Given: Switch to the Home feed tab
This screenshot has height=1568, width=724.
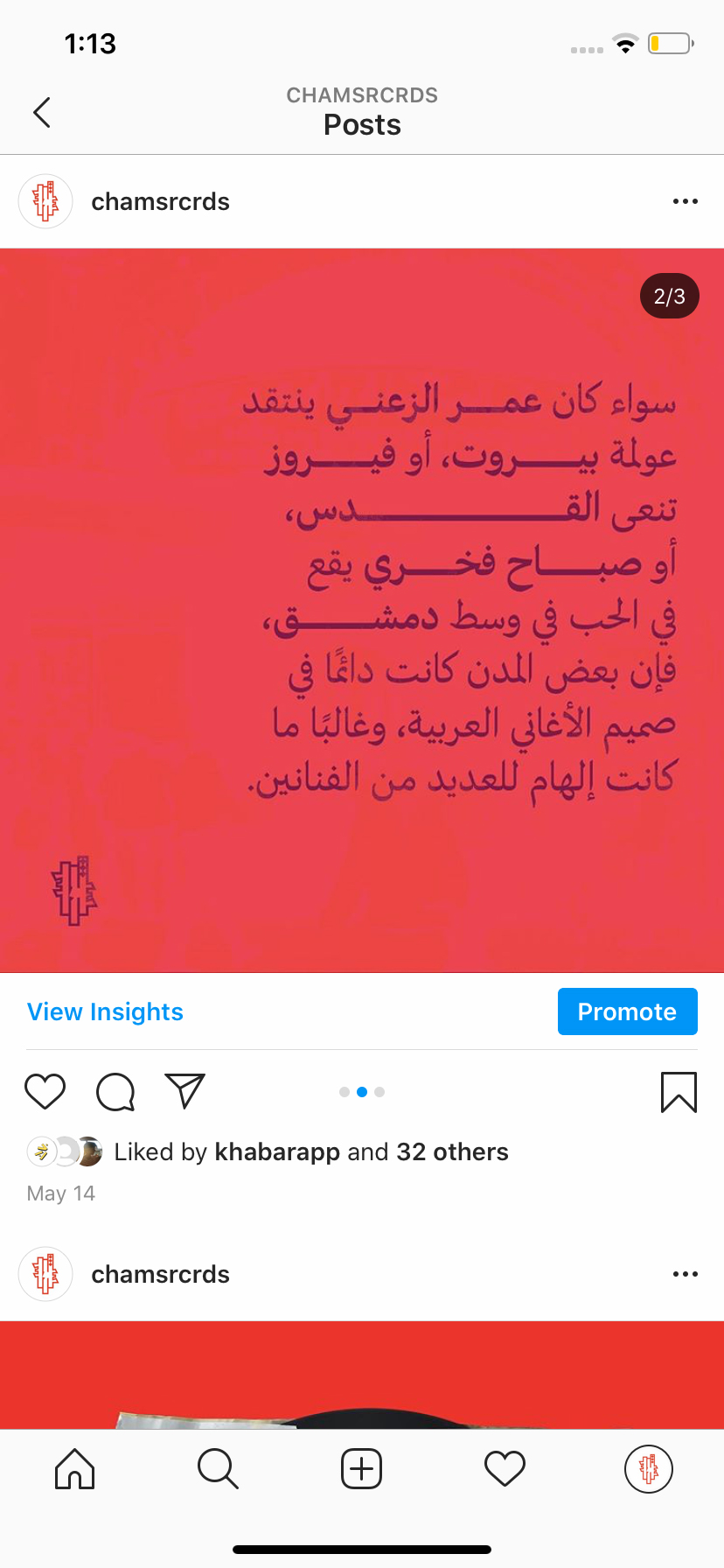Looking at the screenshot, I should (74, 1468).
